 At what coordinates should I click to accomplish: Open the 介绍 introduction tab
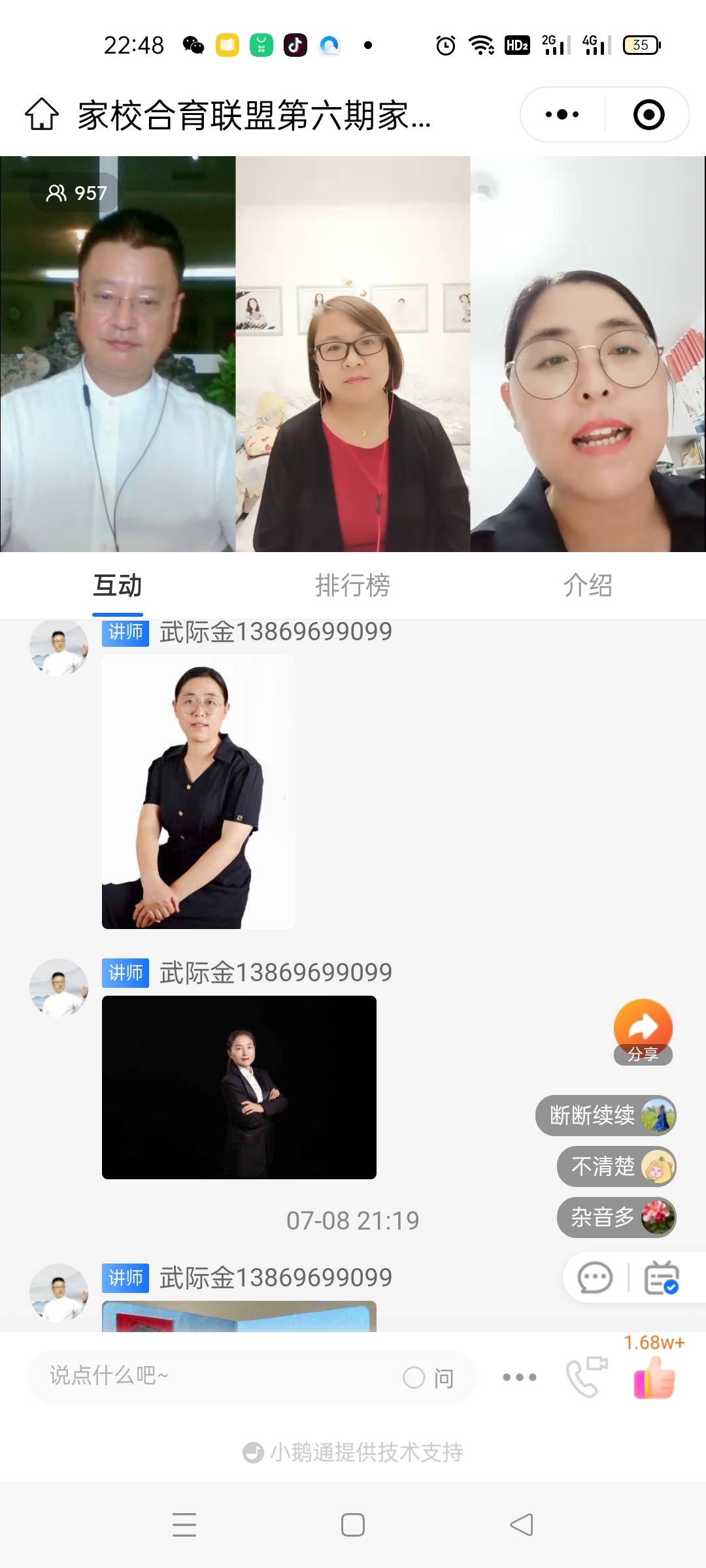(588, 586)
